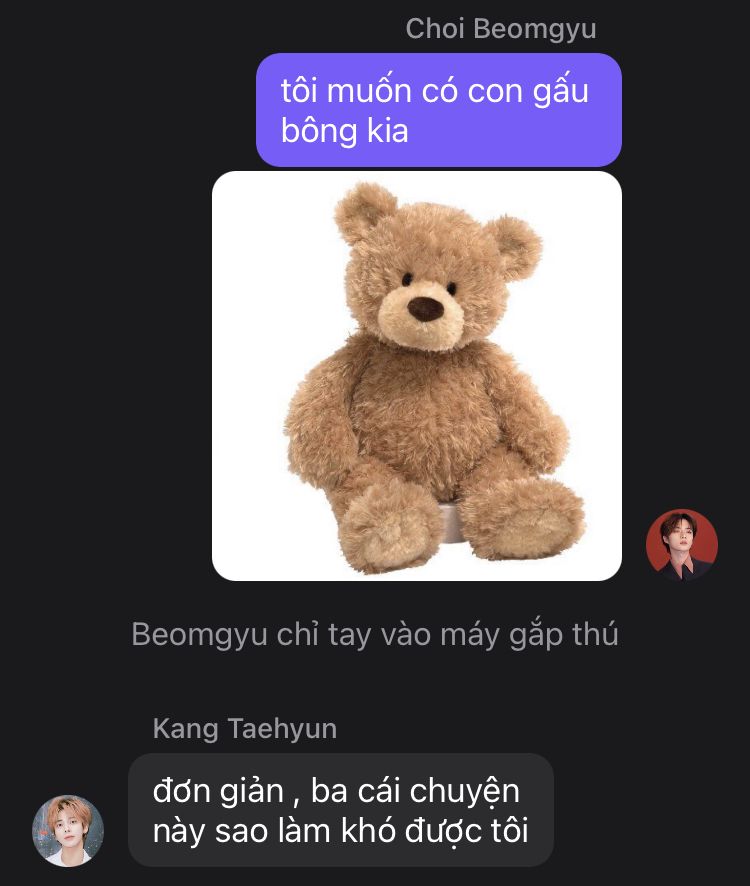Open the teddy bear photo message

pos(417,375)
